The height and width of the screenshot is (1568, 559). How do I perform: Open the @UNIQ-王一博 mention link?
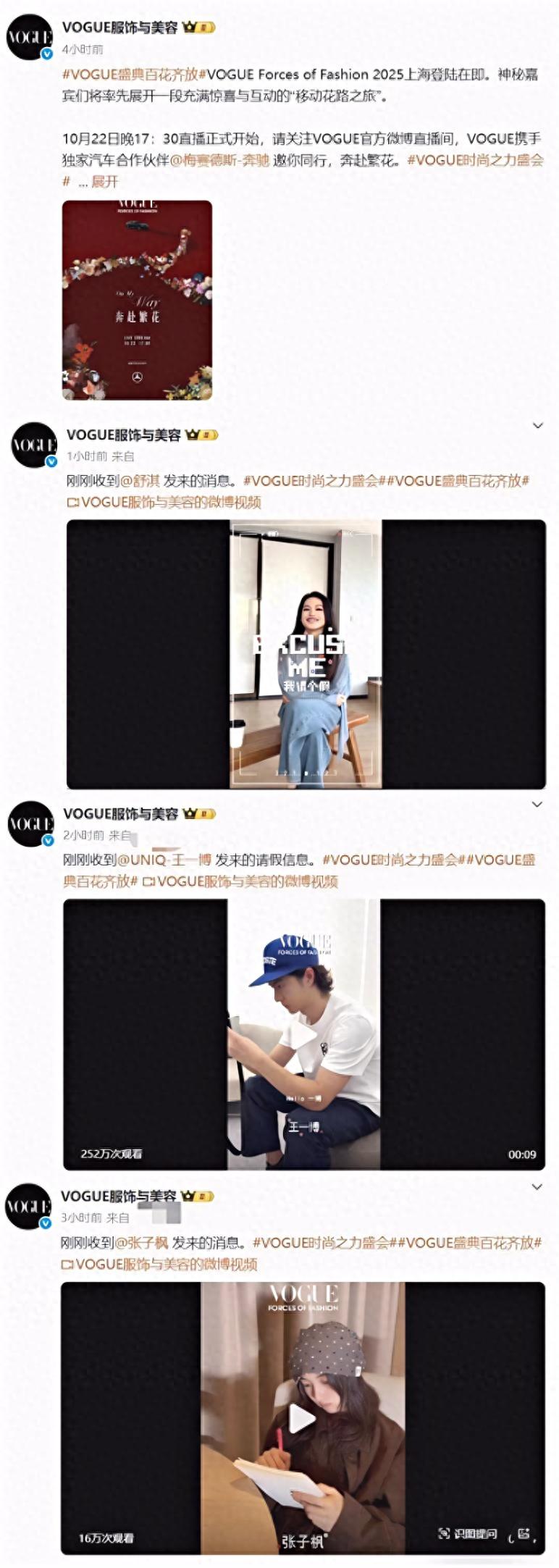[x=164, y=860]
